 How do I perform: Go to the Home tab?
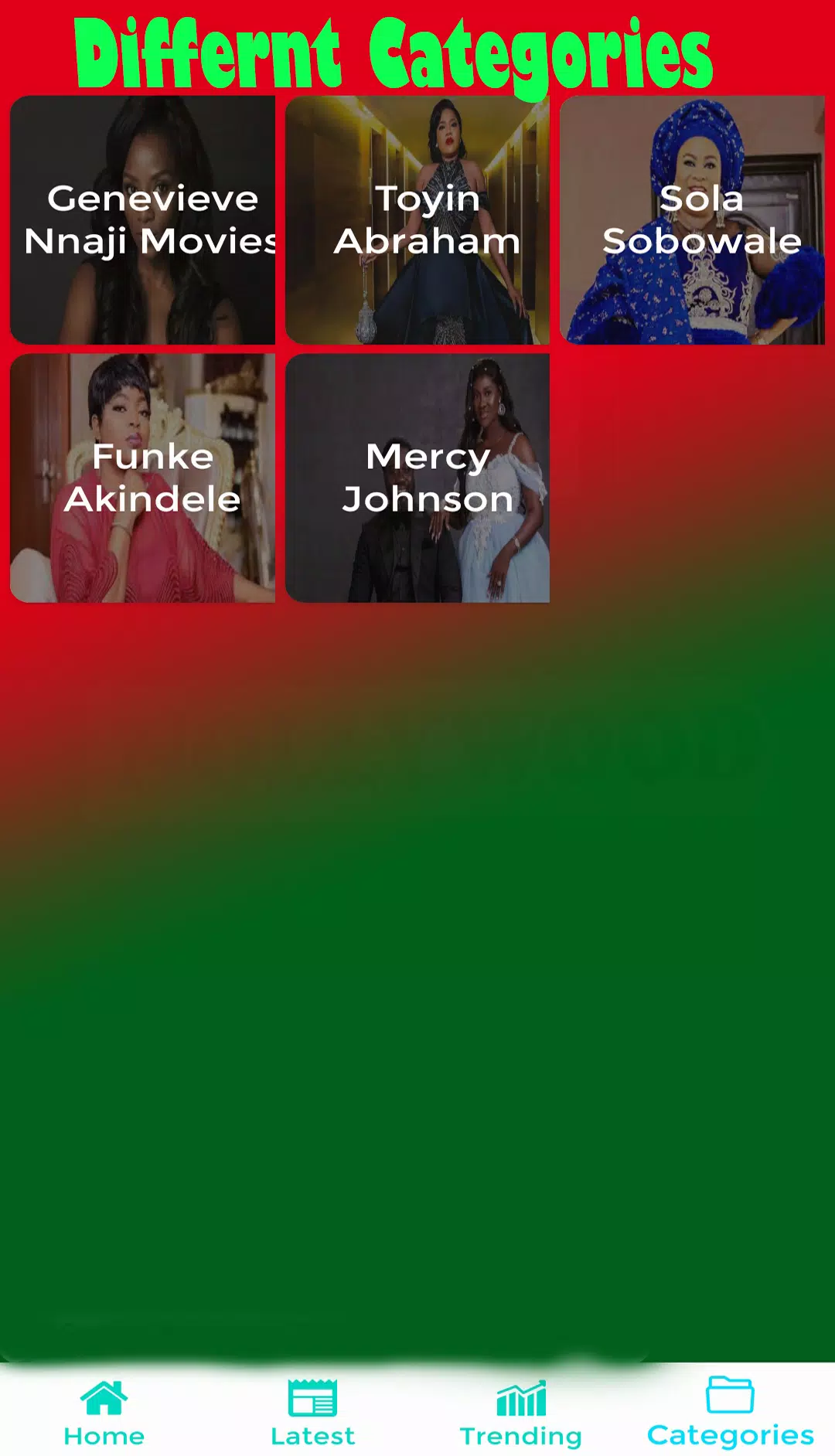[104, 1413]
